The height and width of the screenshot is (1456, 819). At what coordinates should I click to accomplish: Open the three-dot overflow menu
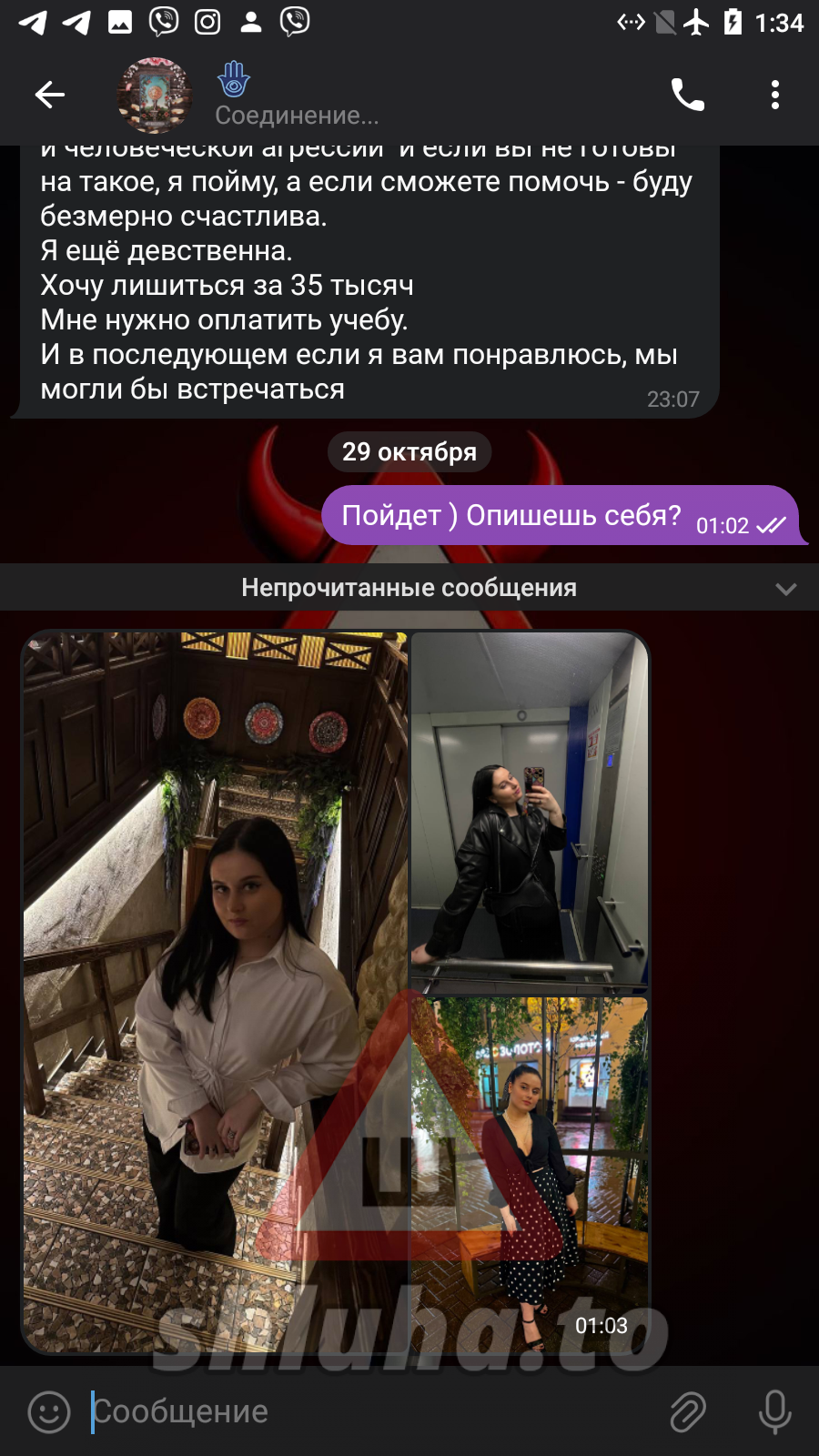coord(774,95)
